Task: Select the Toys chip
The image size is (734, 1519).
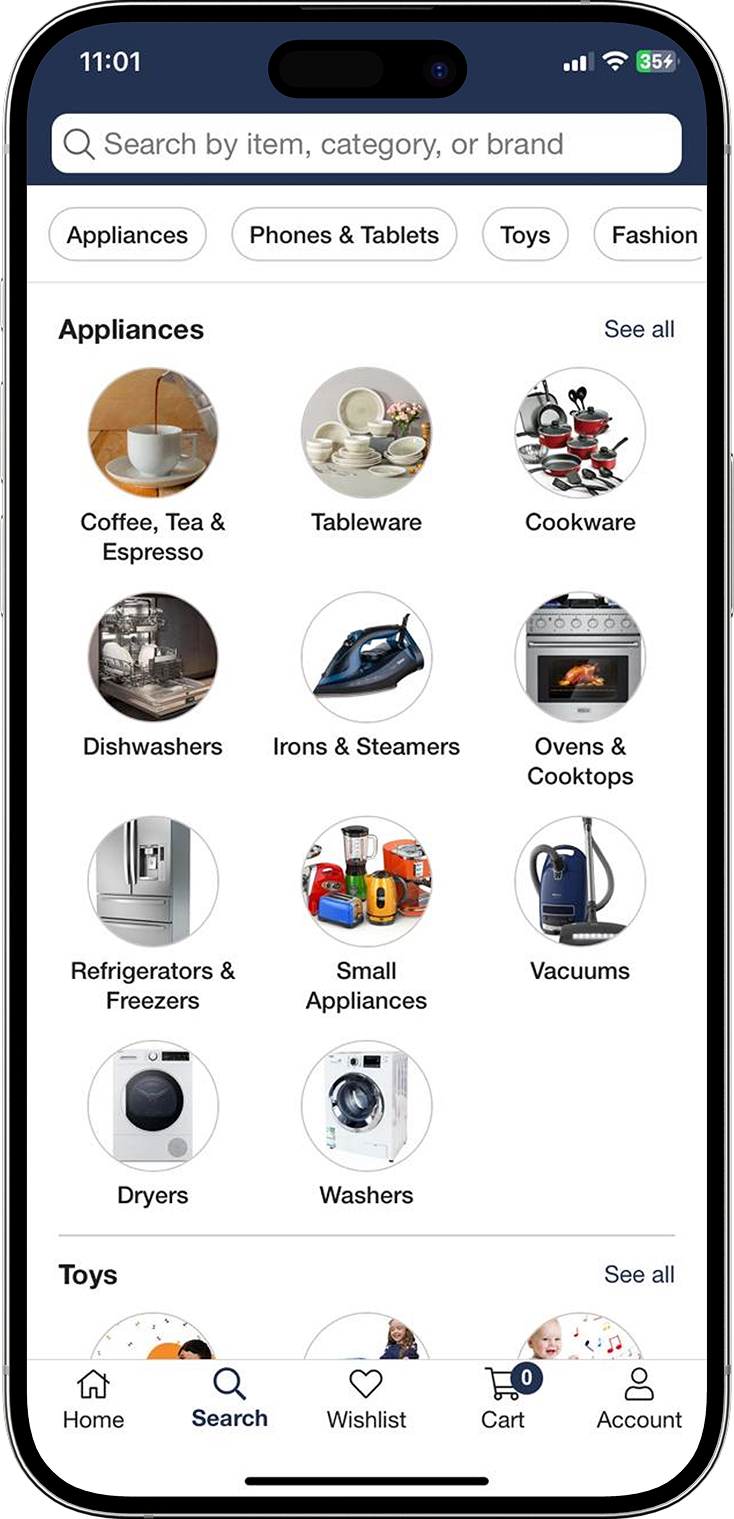Action: (x=525, y=235)
